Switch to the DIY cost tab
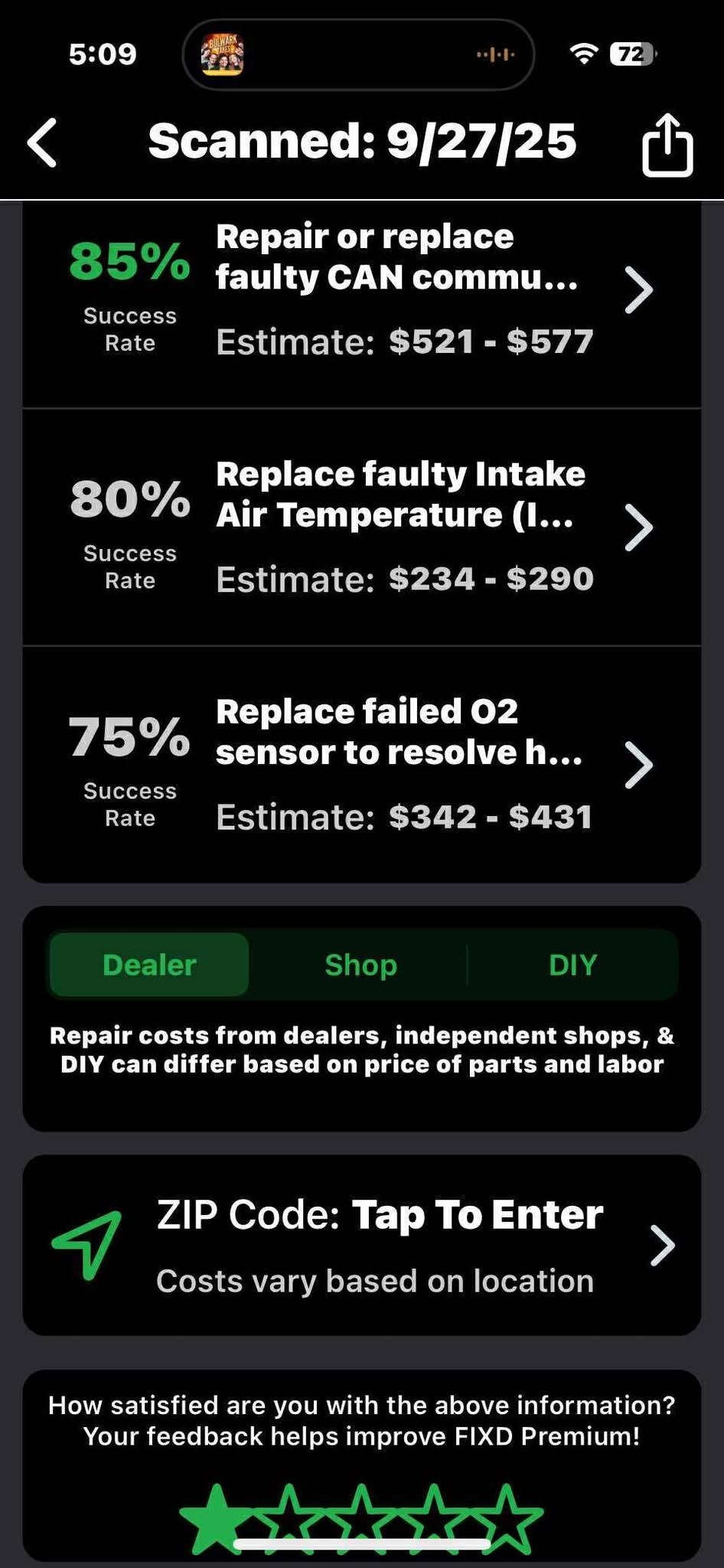This screenshot has height=1568, width=724. coord(572,965)
